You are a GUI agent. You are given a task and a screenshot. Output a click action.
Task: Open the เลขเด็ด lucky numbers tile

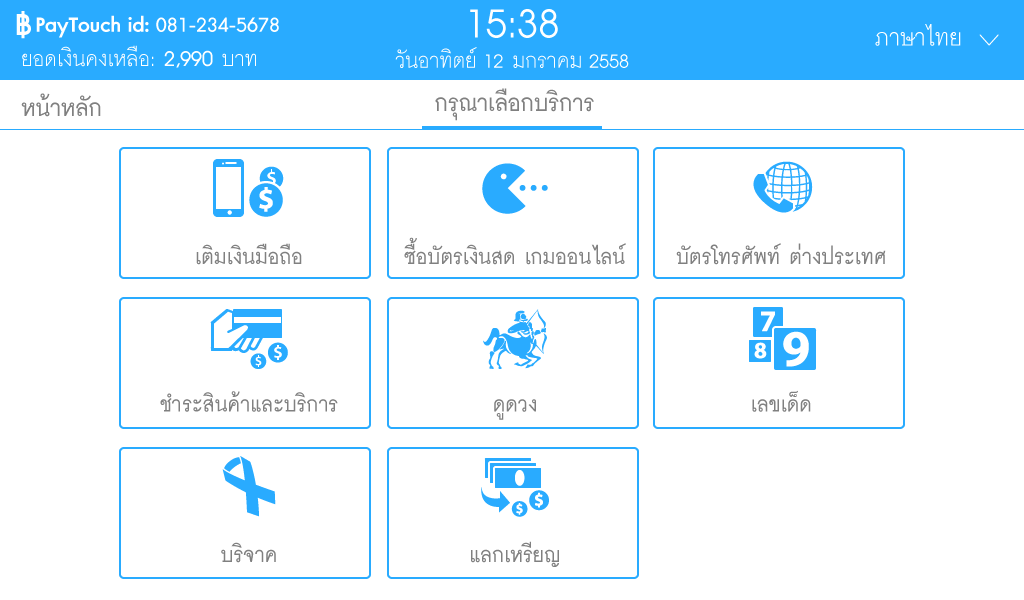coord(779,363)
